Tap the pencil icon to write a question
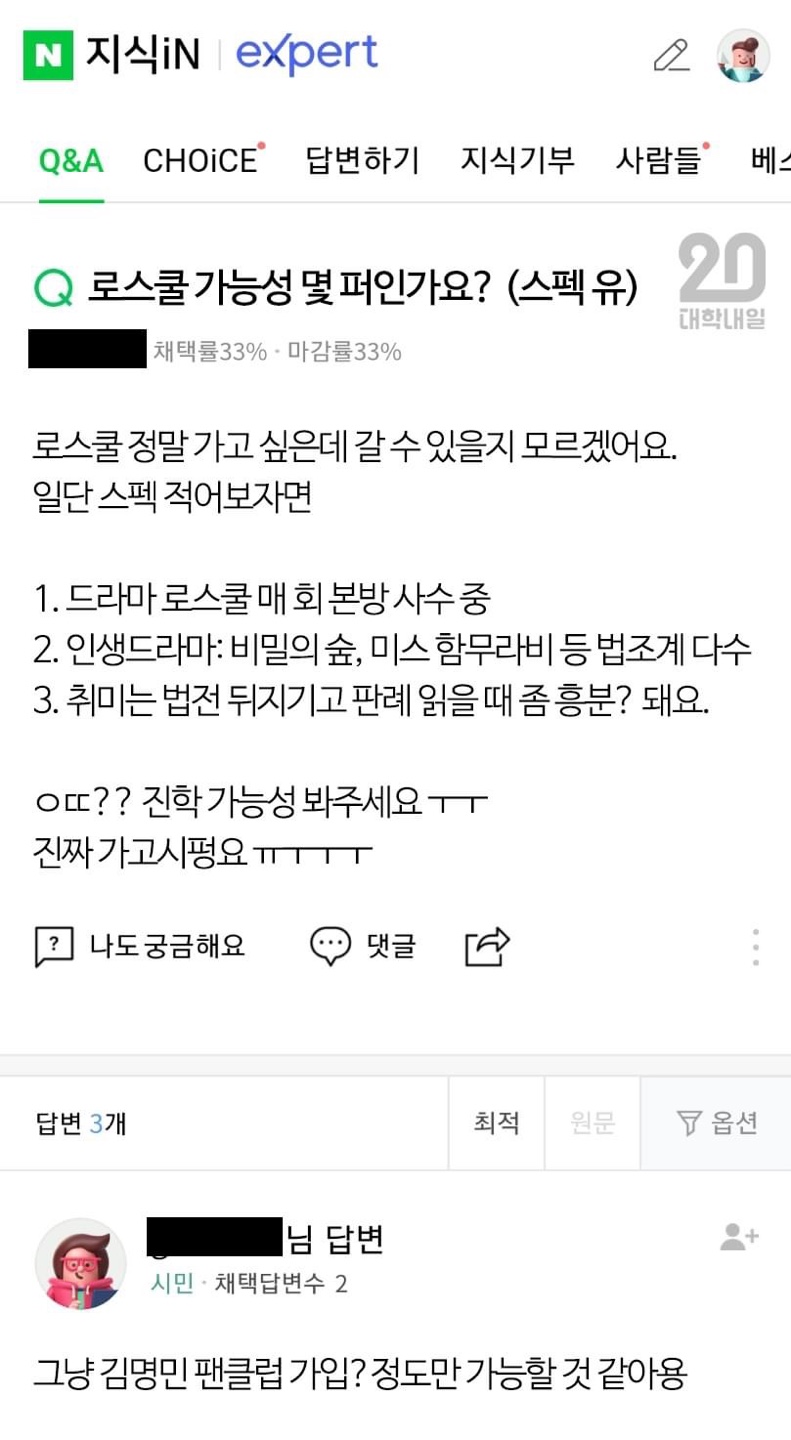 [671, 55]
